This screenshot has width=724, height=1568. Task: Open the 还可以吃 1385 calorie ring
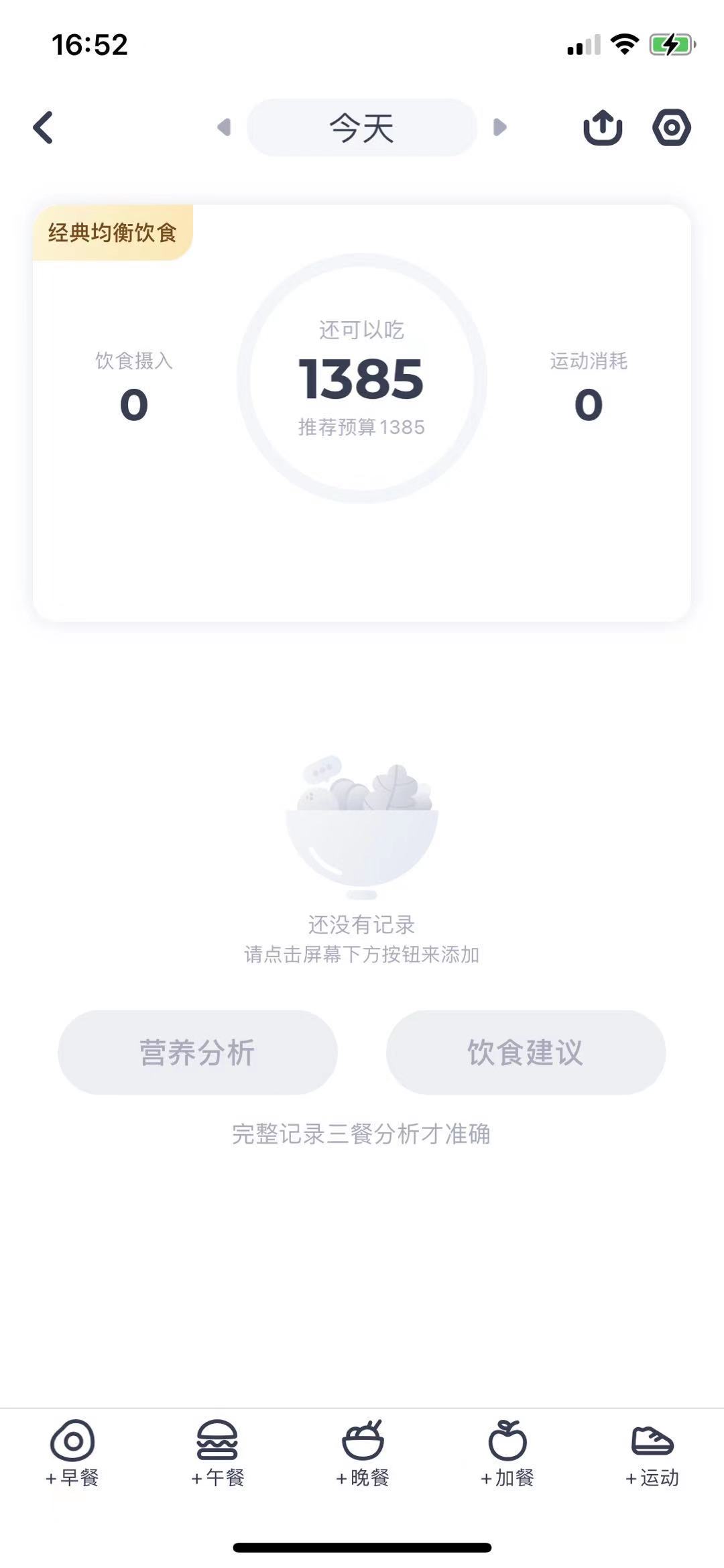click(361, 378)
